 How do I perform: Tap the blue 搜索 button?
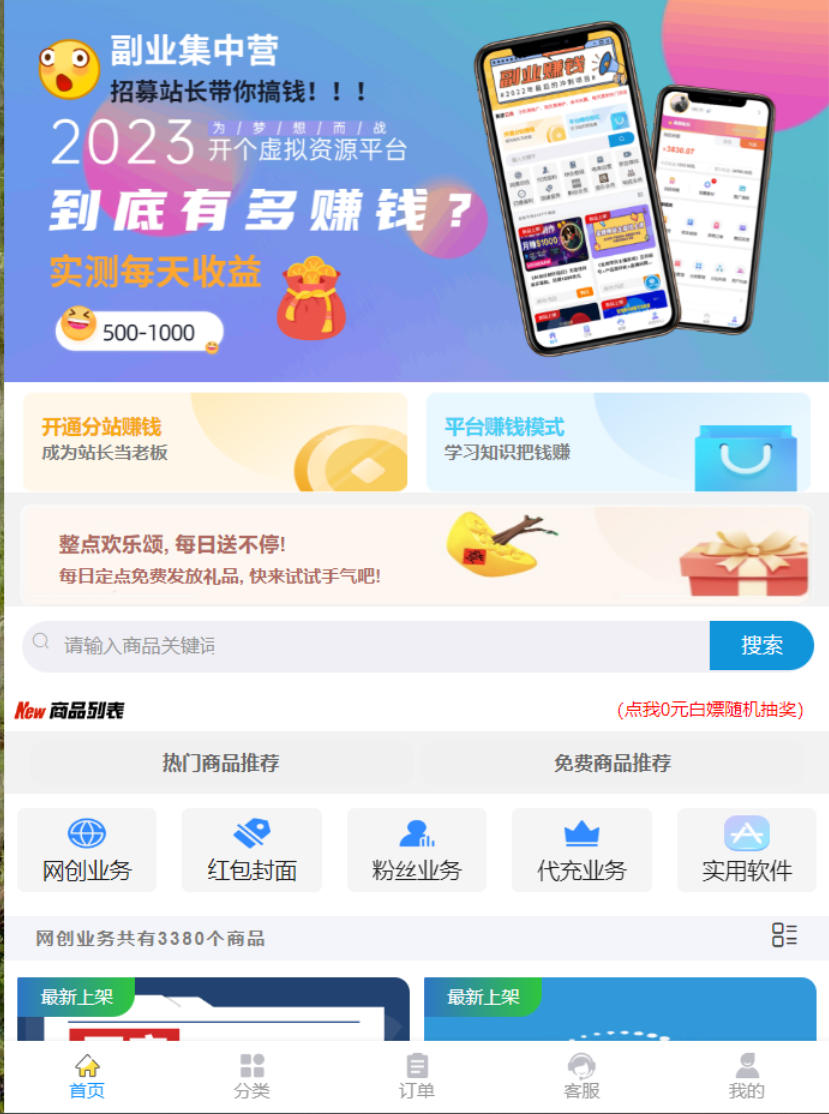click(x=761, y=646)
